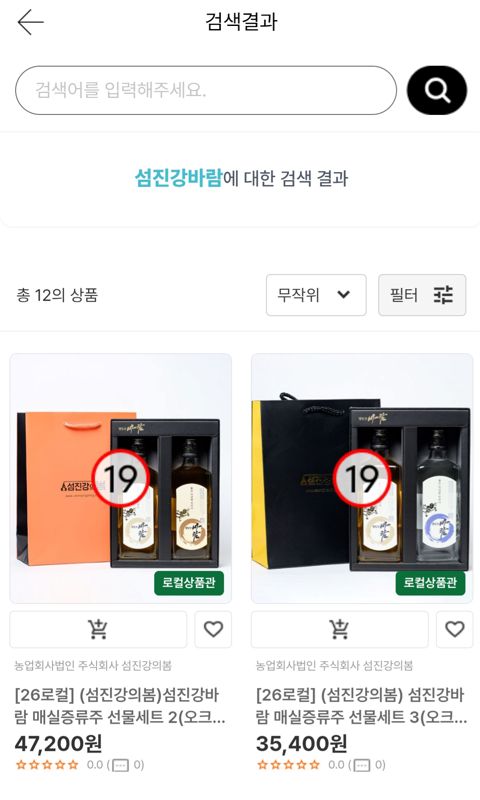Viewport: 480px width, 800px height.
Task: Tap the black magnifier search button
Action: coord(437,90)
